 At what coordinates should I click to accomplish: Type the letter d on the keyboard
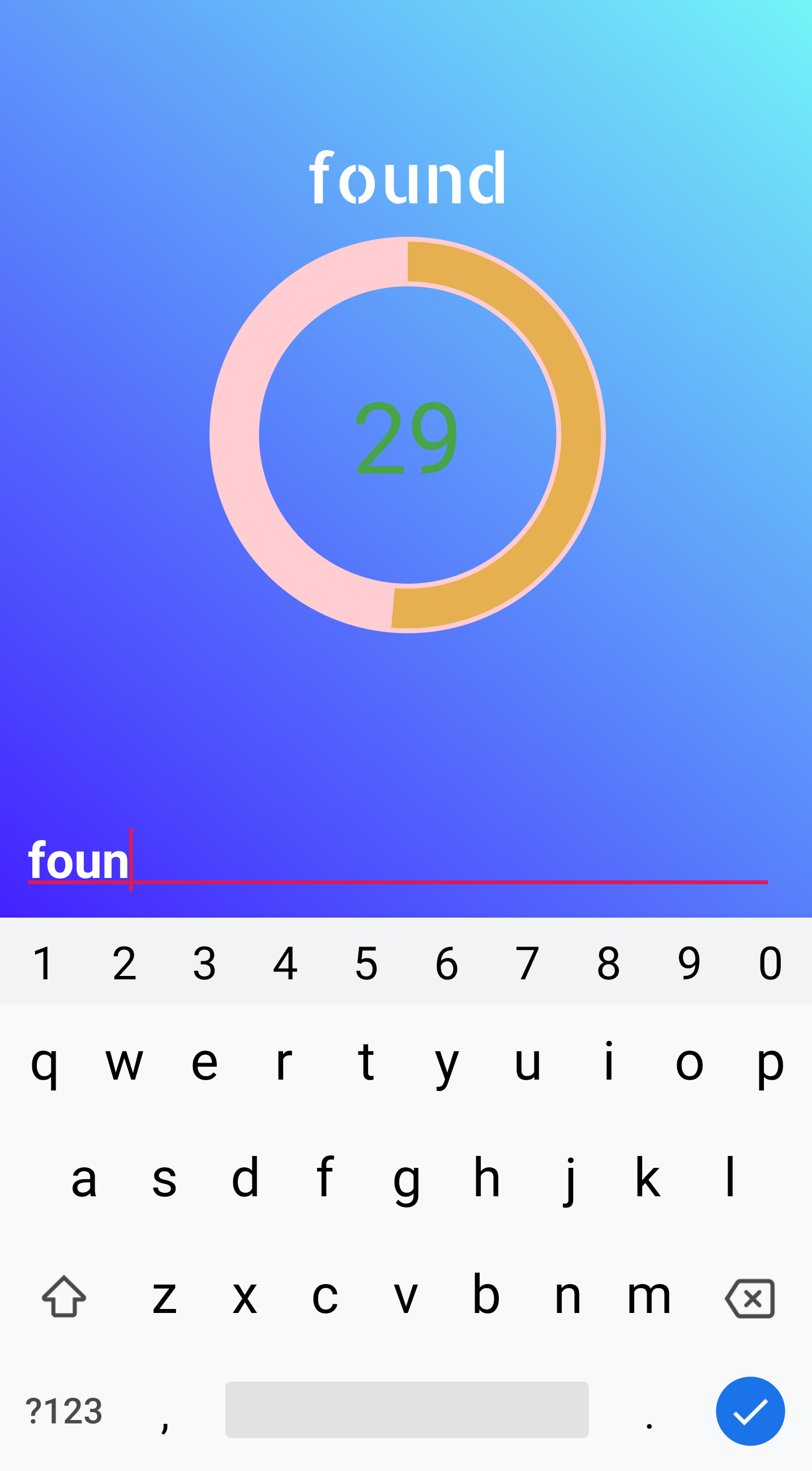(x=245, y=1178)
